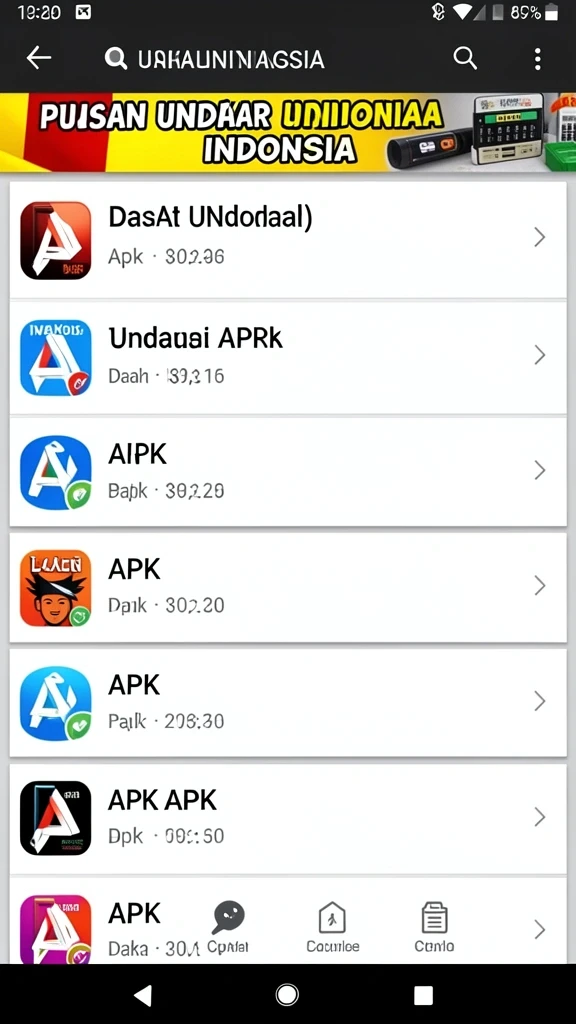Switch to the house icon tab

pyautogui.click(x=332, y=927)
